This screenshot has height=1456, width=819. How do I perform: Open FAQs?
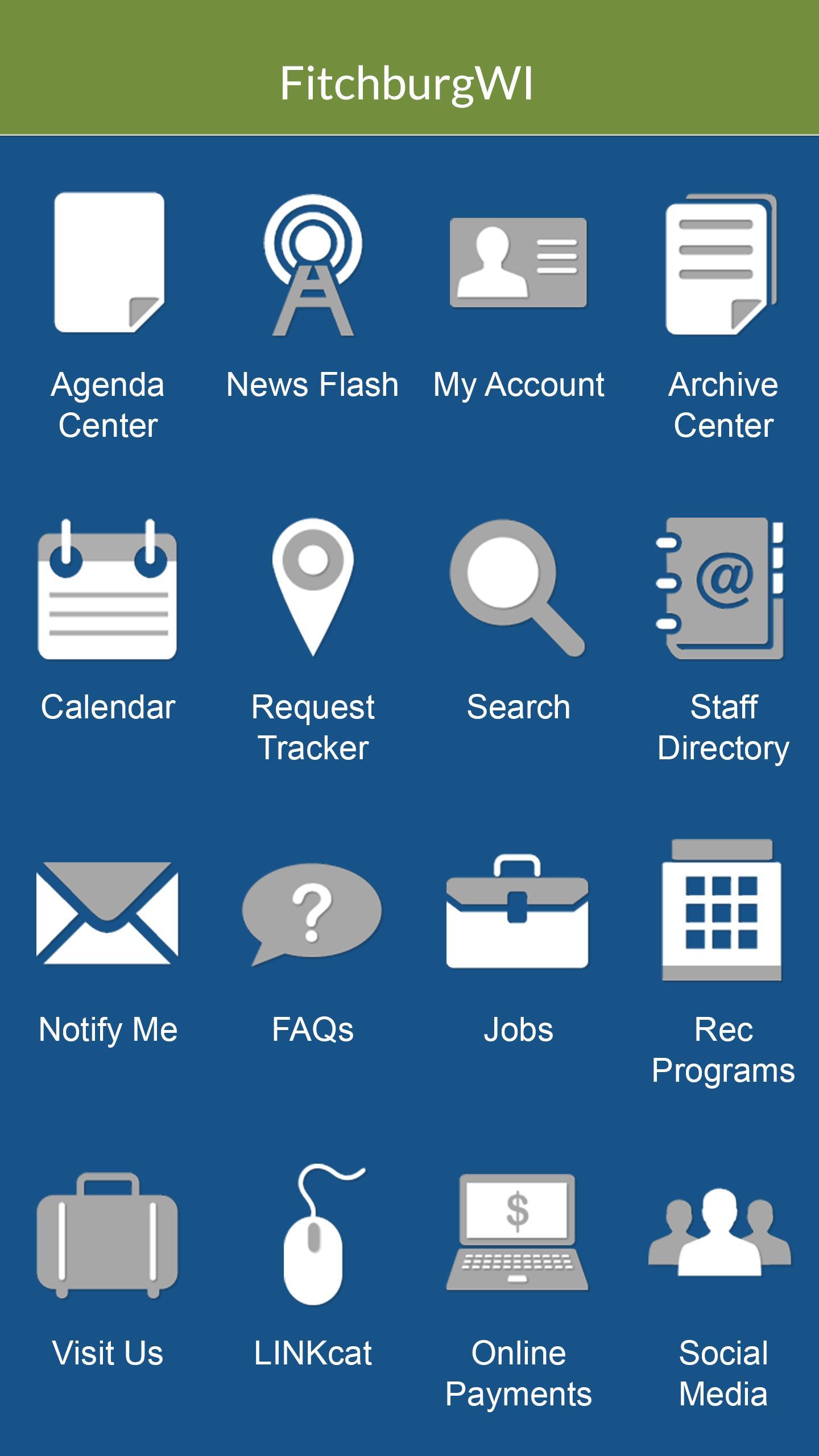coord(312,953)
